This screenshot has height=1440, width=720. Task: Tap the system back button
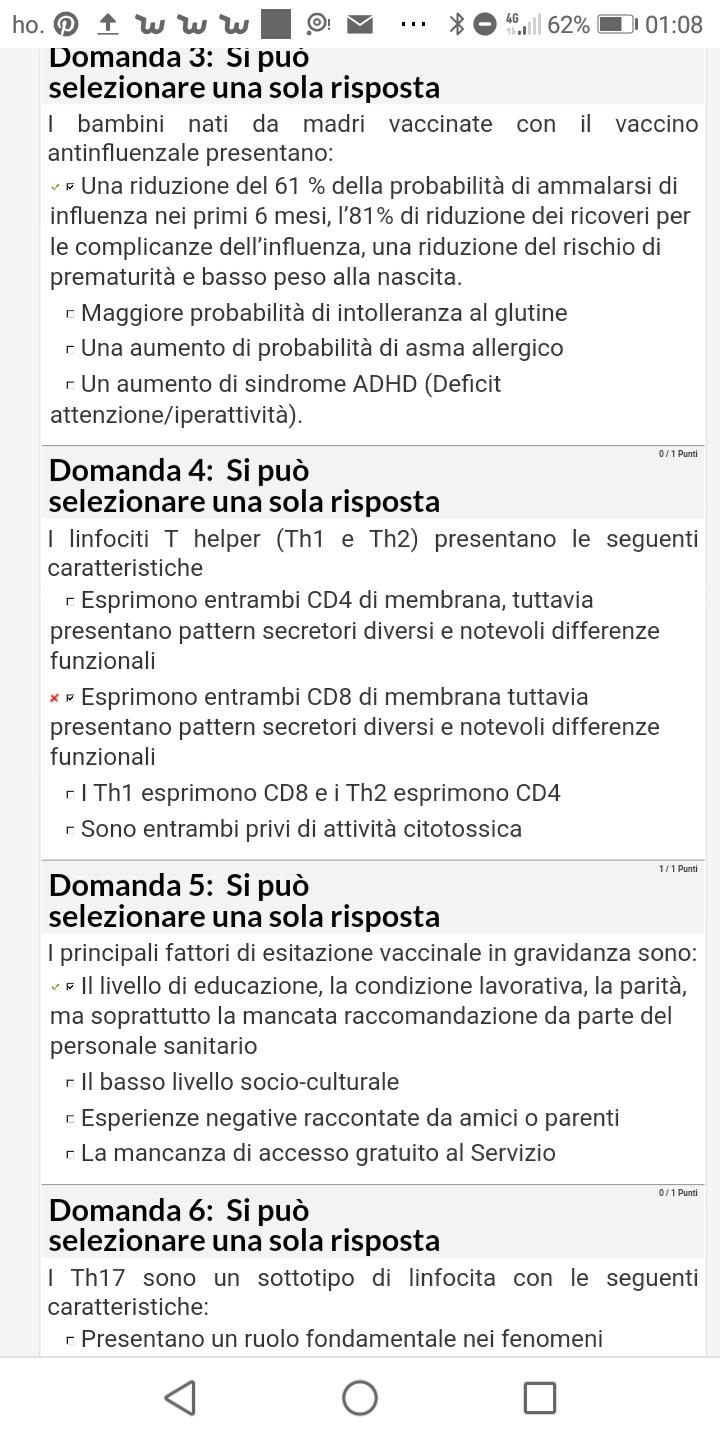[180, 1397]
